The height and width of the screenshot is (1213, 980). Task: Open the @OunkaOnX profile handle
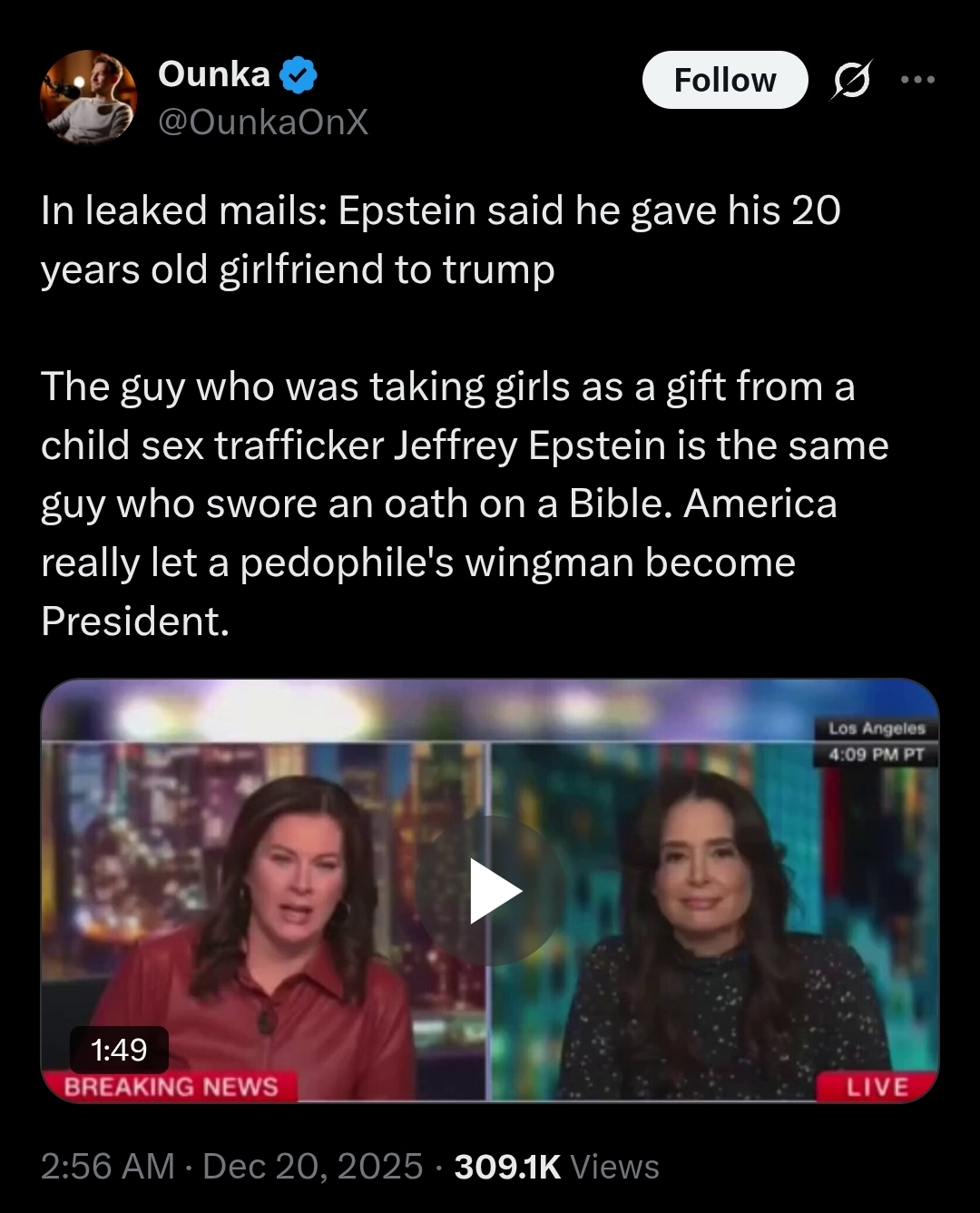(x=263, y=122)
